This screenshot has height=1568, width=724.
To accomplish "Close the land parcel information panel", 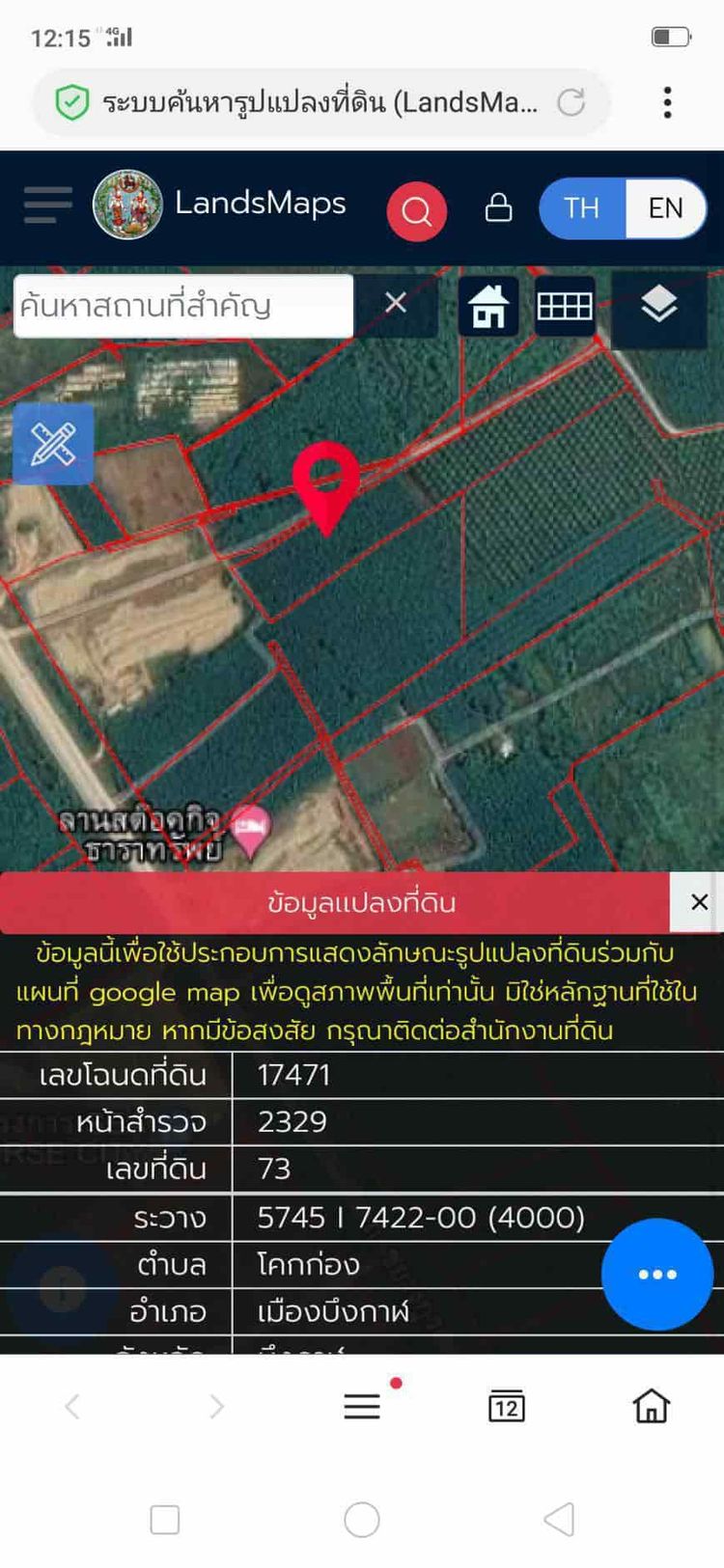I will [699, 902].
